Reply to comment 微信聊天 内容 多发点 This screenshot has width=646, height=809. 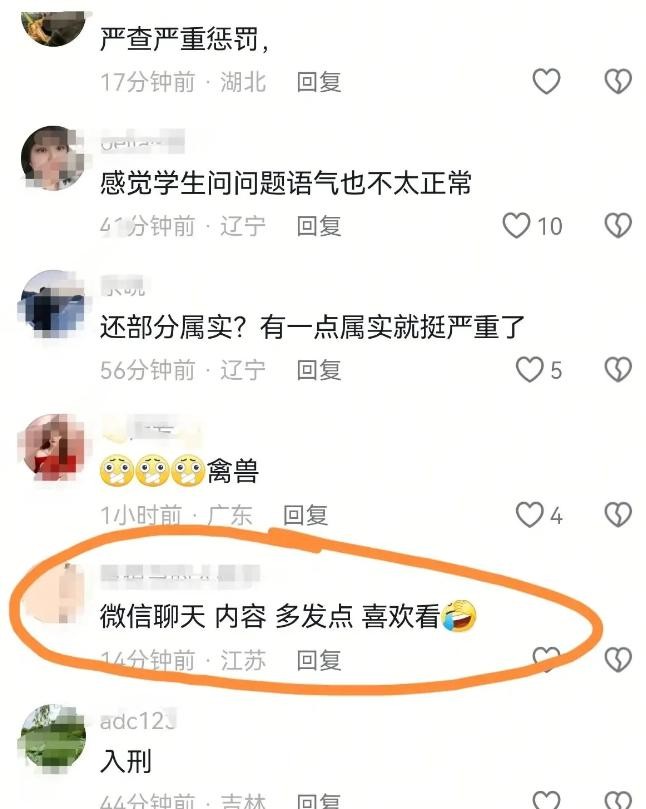pos(319,660)
